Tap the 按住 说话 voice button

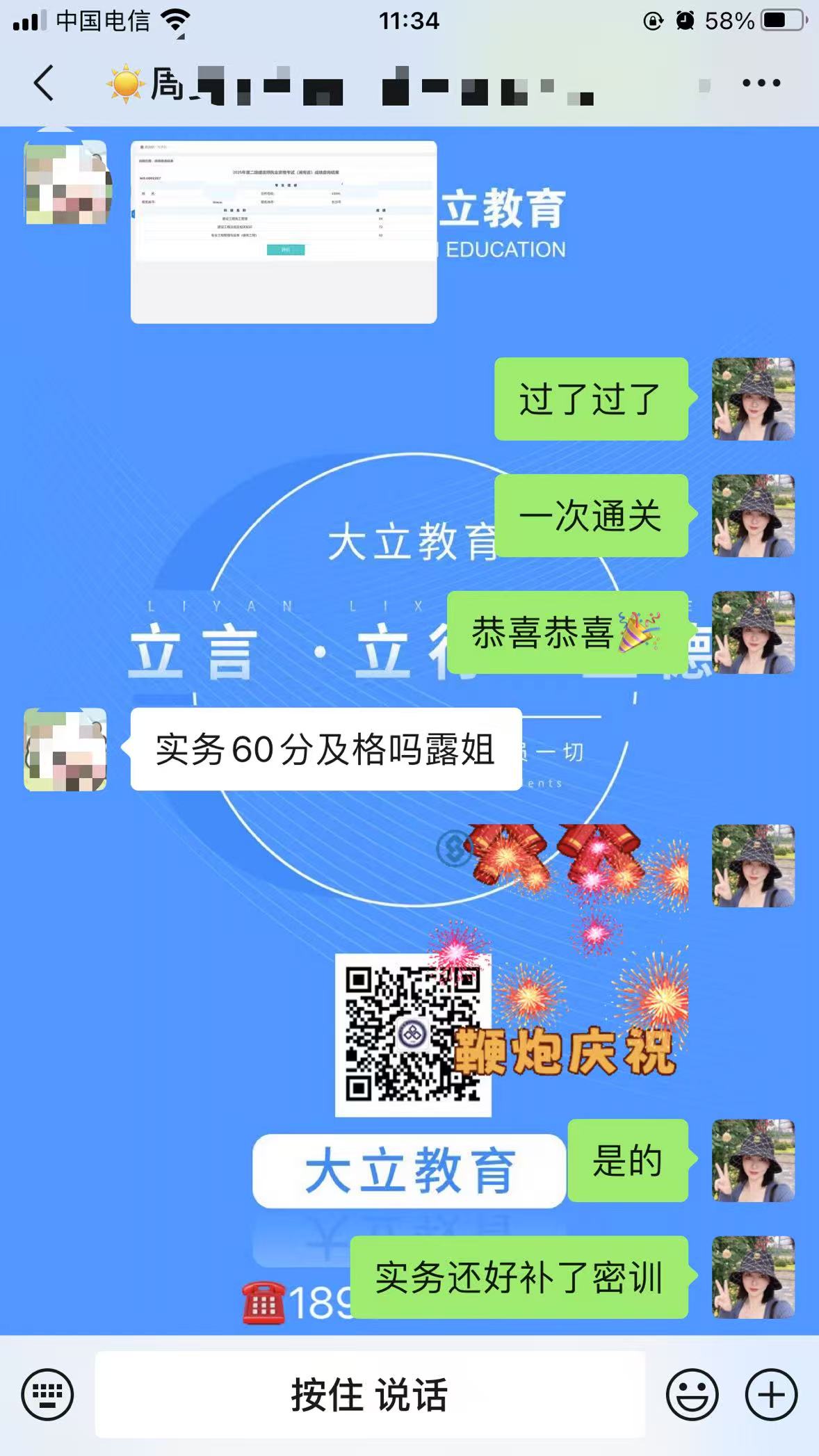click(370, 1394)
